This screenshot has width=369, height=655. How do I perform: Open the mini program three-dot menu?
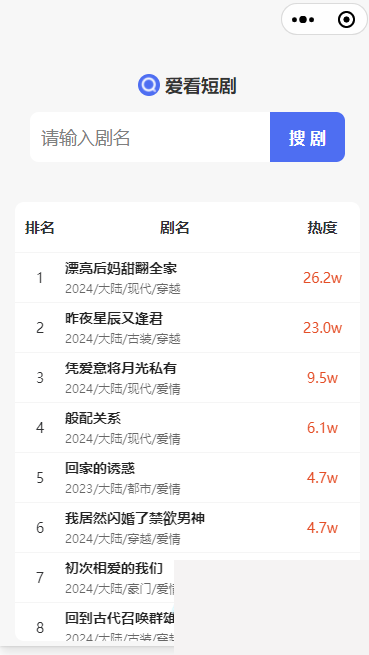(x=303, y=20)
